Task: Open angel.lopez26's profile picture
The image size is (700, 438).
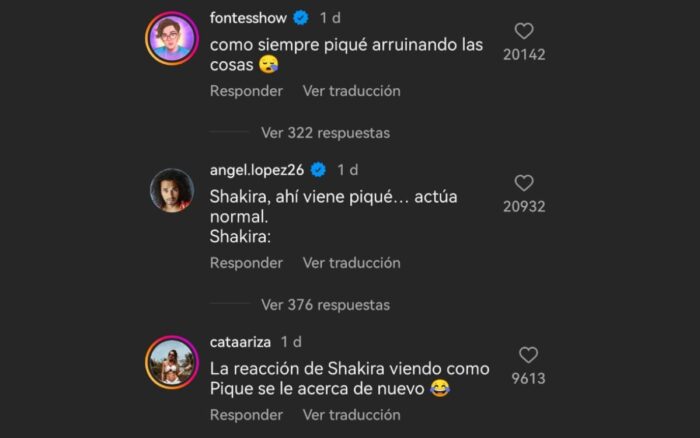Action: (172, 190)
